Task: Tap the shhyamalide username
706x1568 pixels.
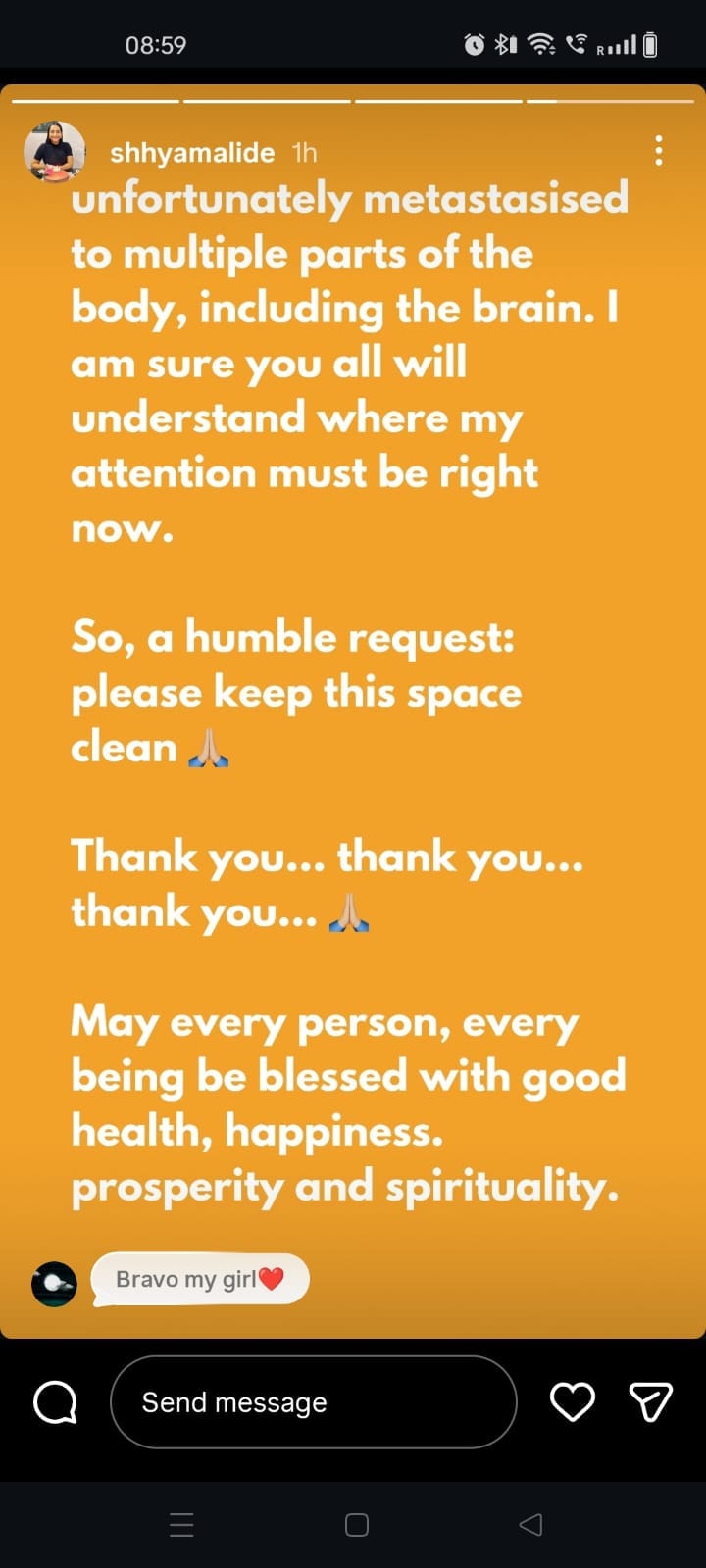Action: pyautogui.click(x=192, y=153)
